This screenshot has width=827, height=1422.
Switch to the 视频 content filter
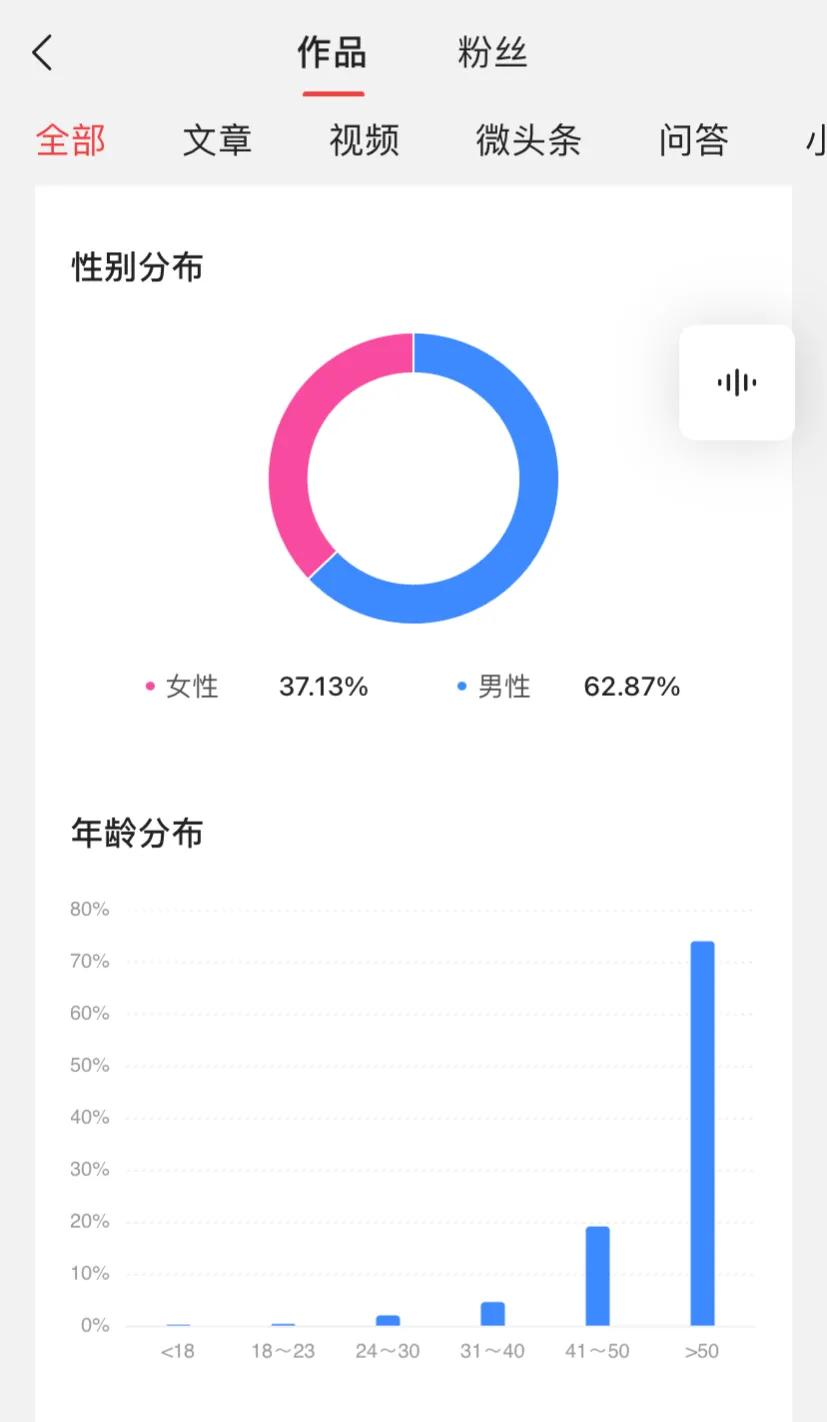point(363,141)
